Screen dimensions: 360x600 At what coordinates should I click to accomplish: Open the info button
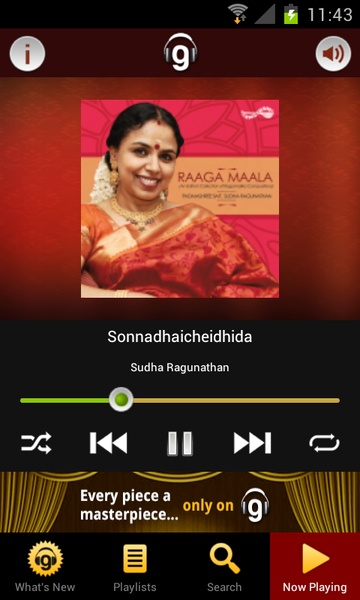(x=27, y=54)
